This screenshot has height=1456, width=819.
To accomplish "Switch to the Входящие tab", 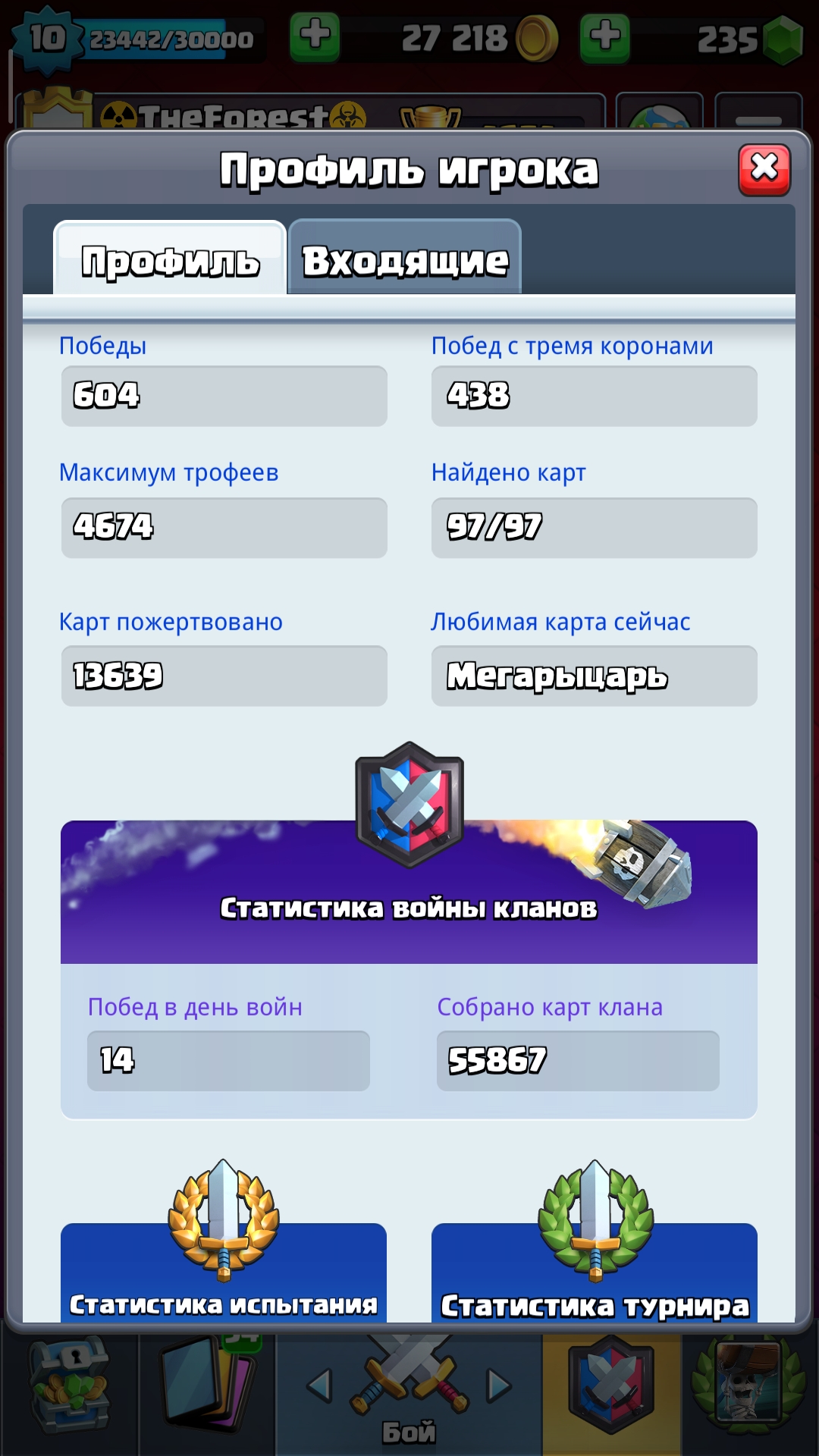I will click(404, 258).
